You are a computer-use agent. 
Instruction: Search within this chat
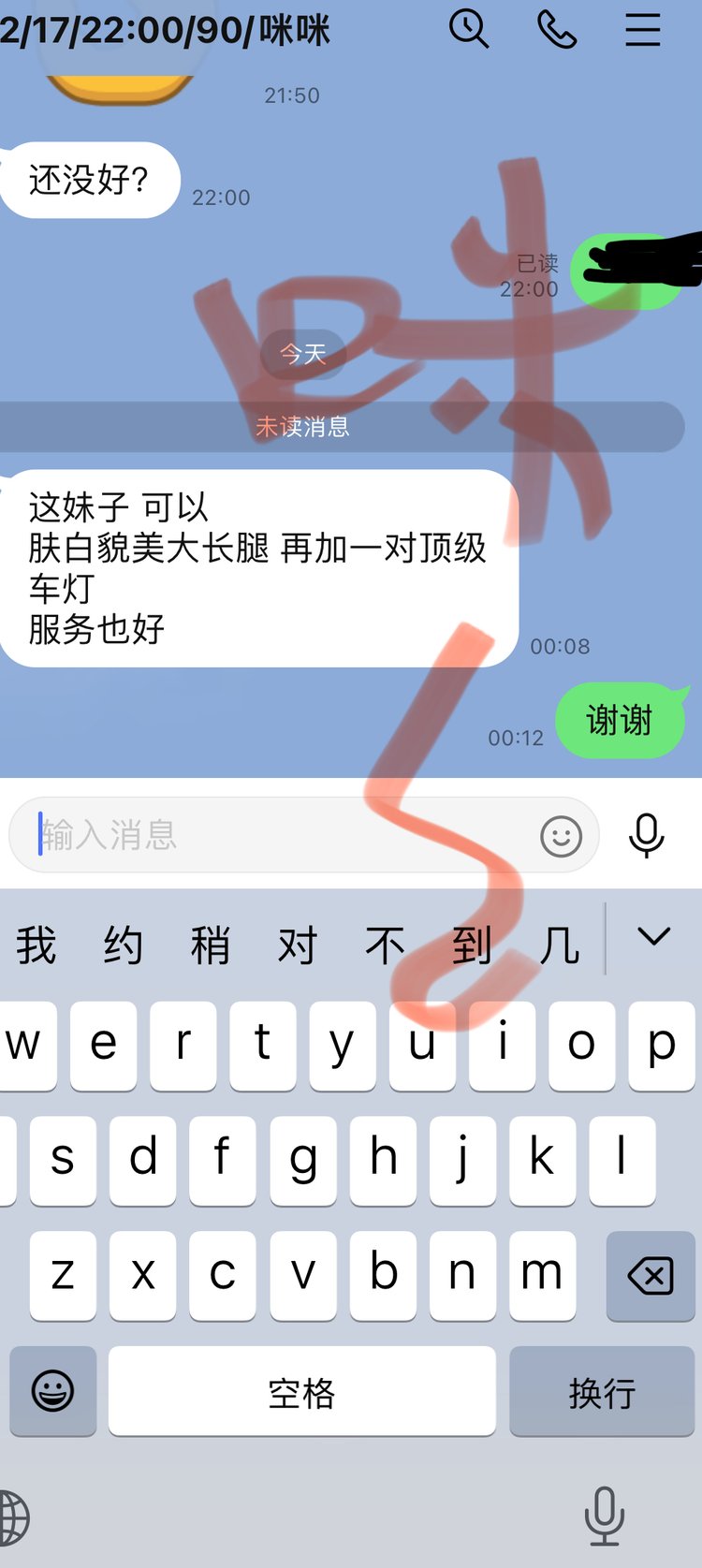pos(469,29)
